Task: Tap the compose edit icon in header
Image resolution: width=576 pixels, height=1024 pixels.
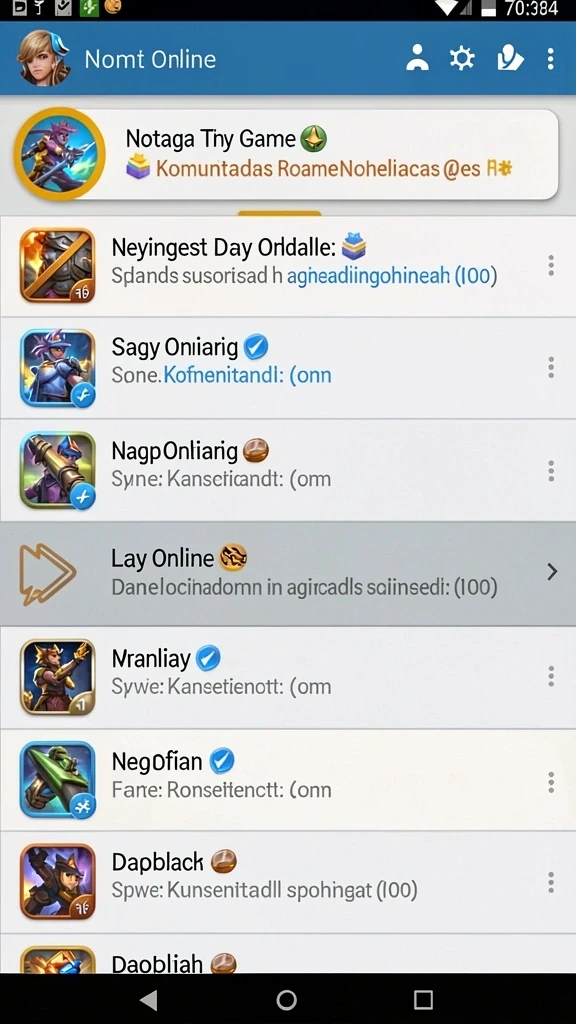Action: (x=509, y=58)
